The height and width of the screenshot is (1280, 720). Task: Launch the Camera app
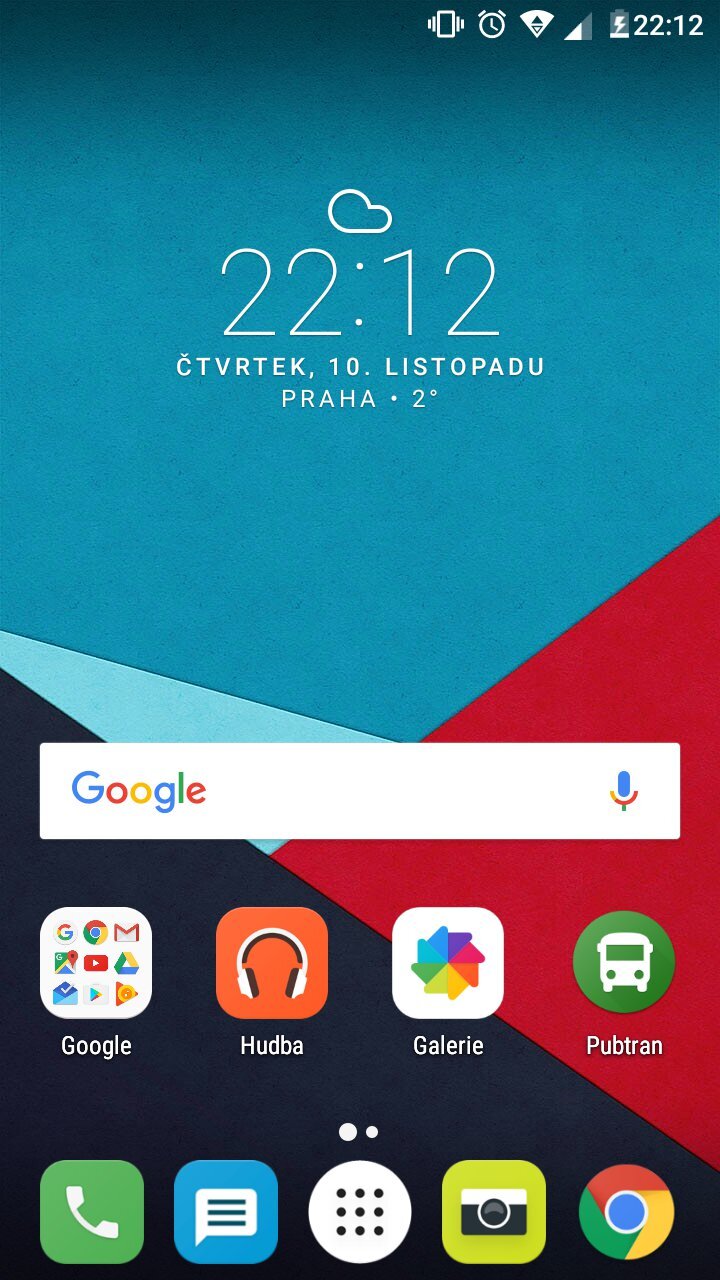(x=492, y=1211)
